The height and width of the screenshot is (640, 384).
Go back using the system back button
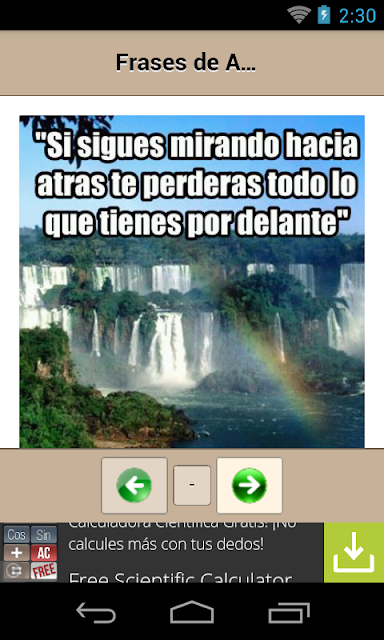(x=96, y=613)
